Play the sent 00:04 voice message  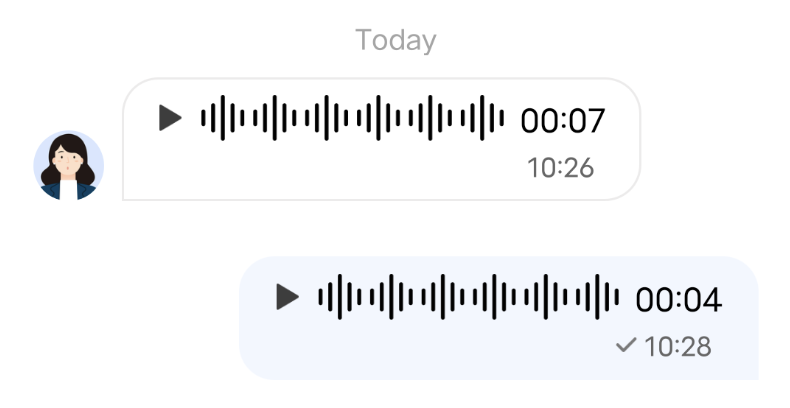tap(287, 296)
